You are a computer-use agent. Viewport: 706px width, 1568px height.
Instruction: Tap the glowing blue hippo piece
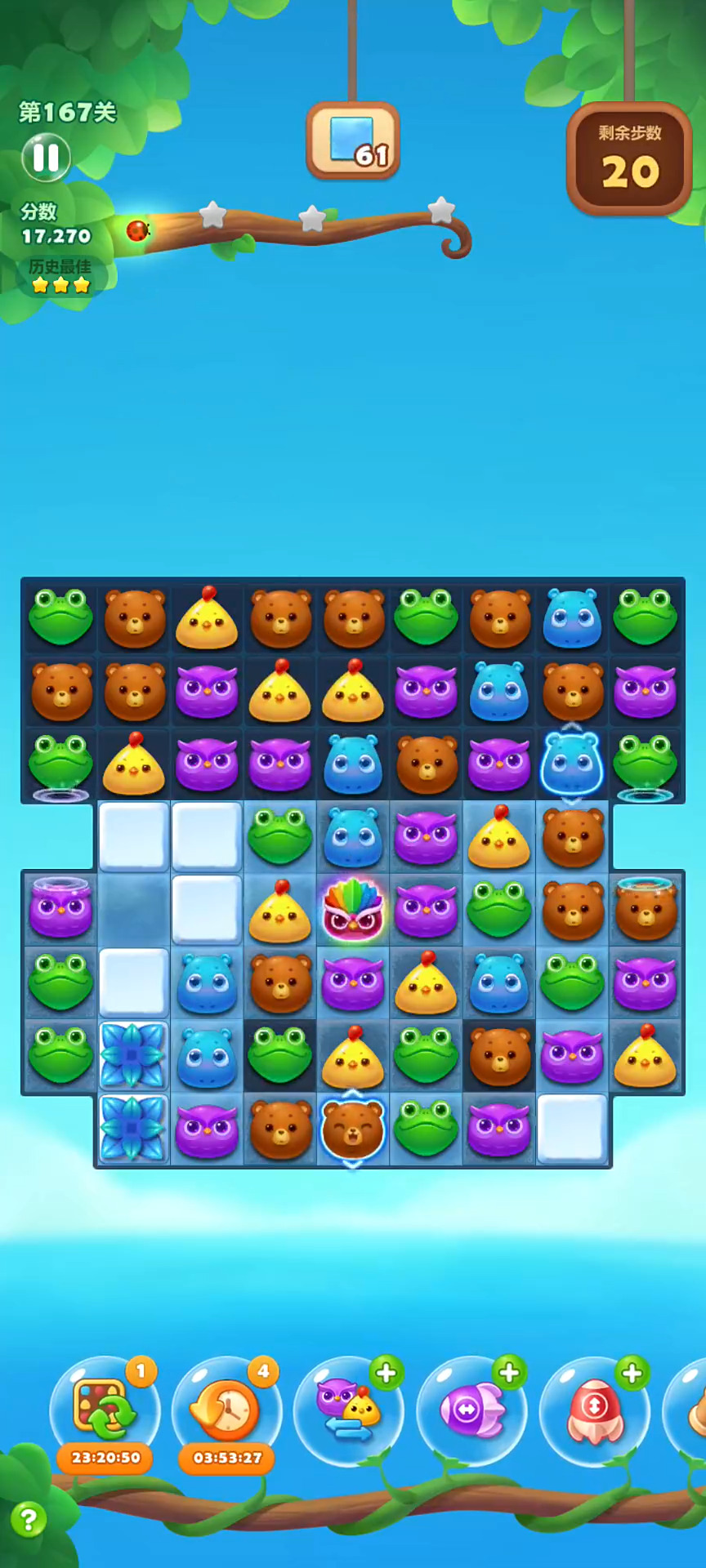coord(572,764)
